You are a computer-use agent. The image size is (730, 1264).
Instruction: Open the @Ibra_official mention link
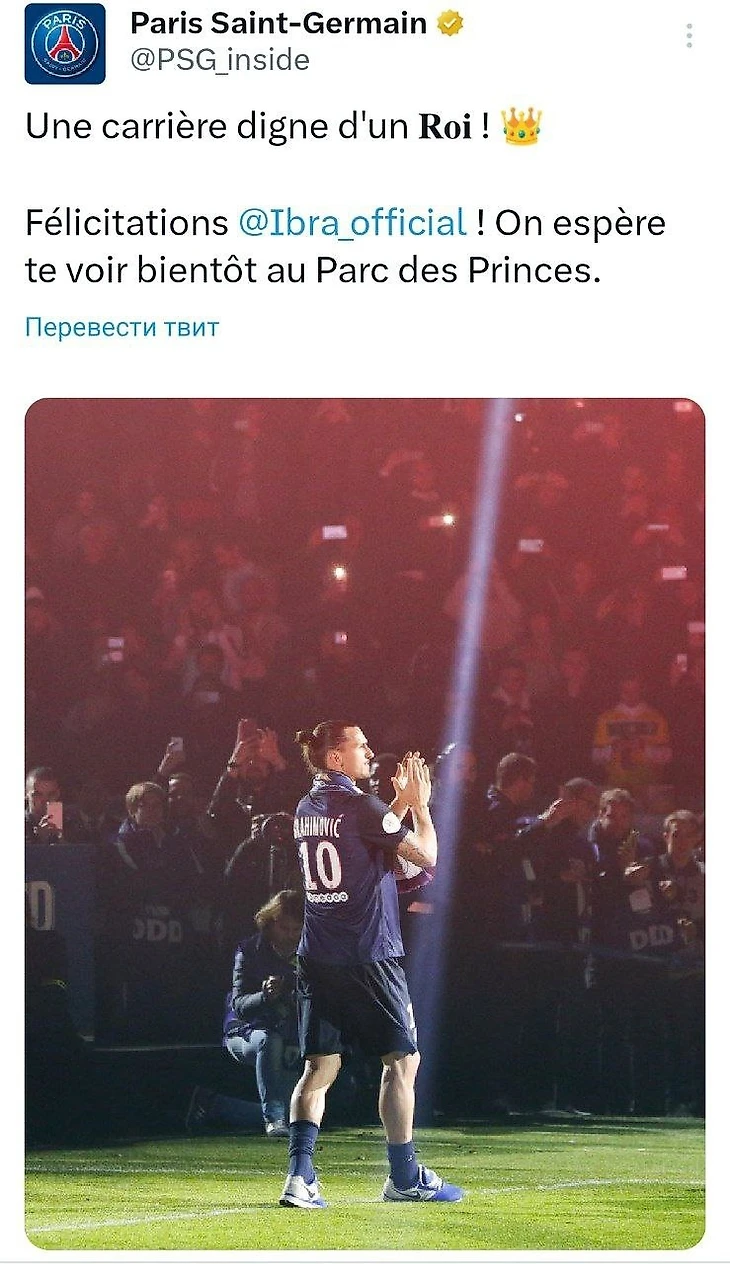point(352,222)
